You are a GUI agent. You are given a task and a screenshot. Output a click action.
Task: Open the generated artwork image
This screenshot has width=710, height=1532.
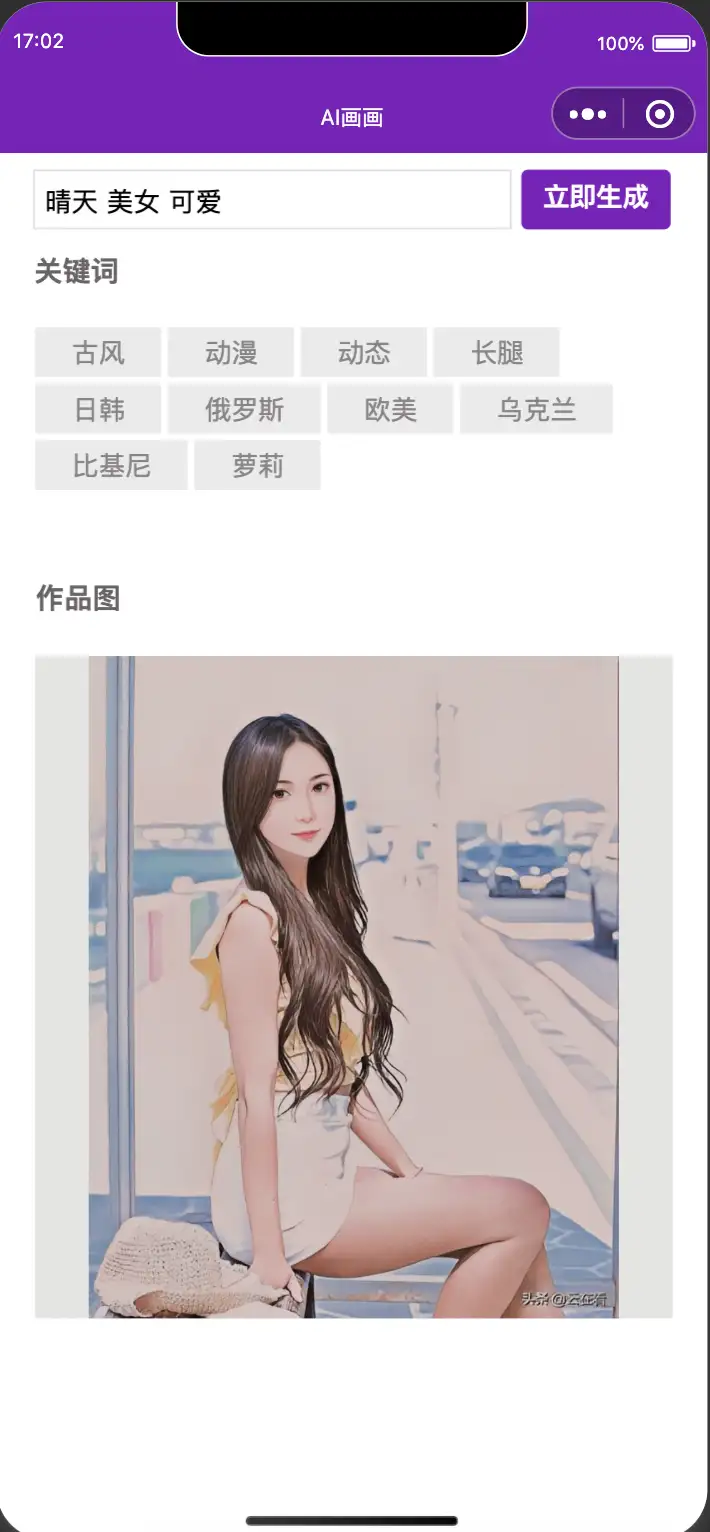click(x=354, y=987)
